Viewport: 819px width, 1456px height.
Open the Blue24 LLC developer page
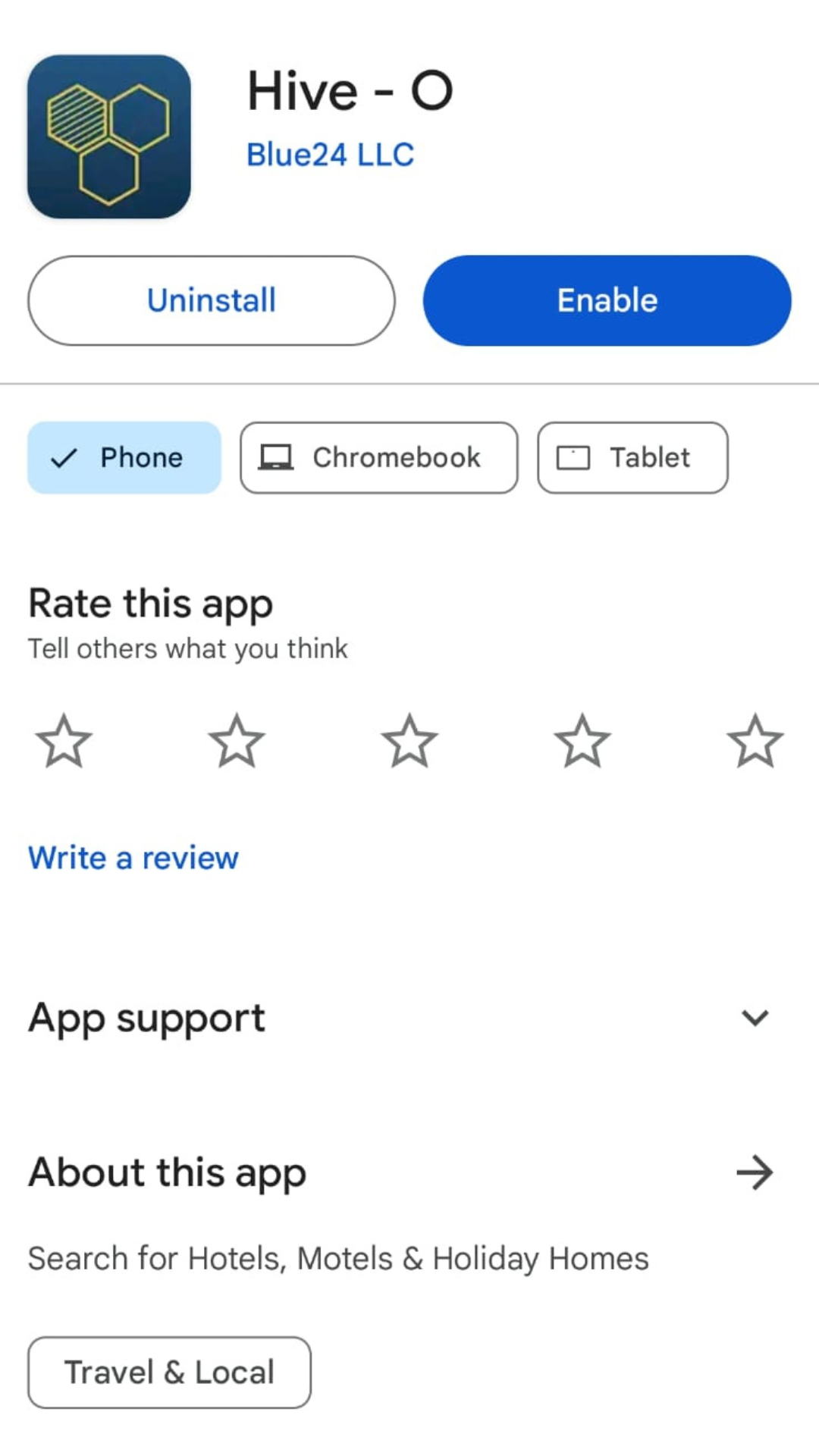click(330, 155)
